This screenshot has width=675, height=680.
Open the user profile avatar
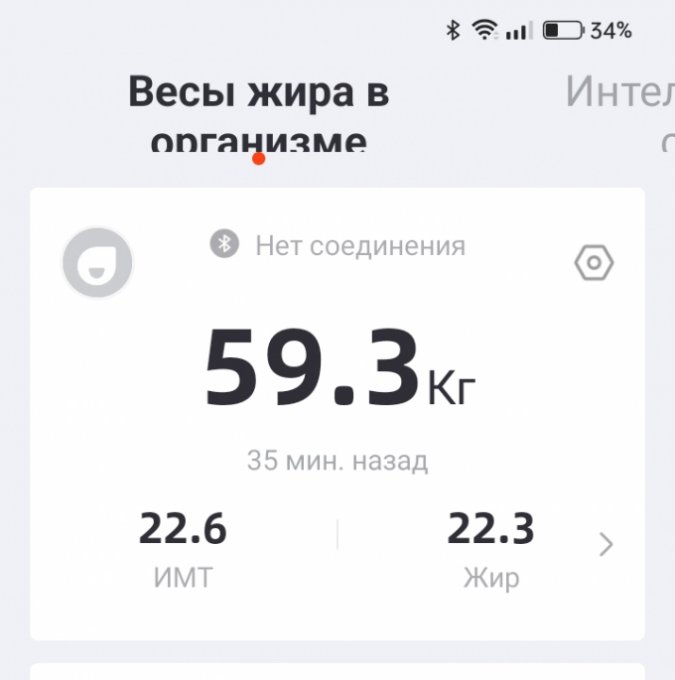(98, 263)
